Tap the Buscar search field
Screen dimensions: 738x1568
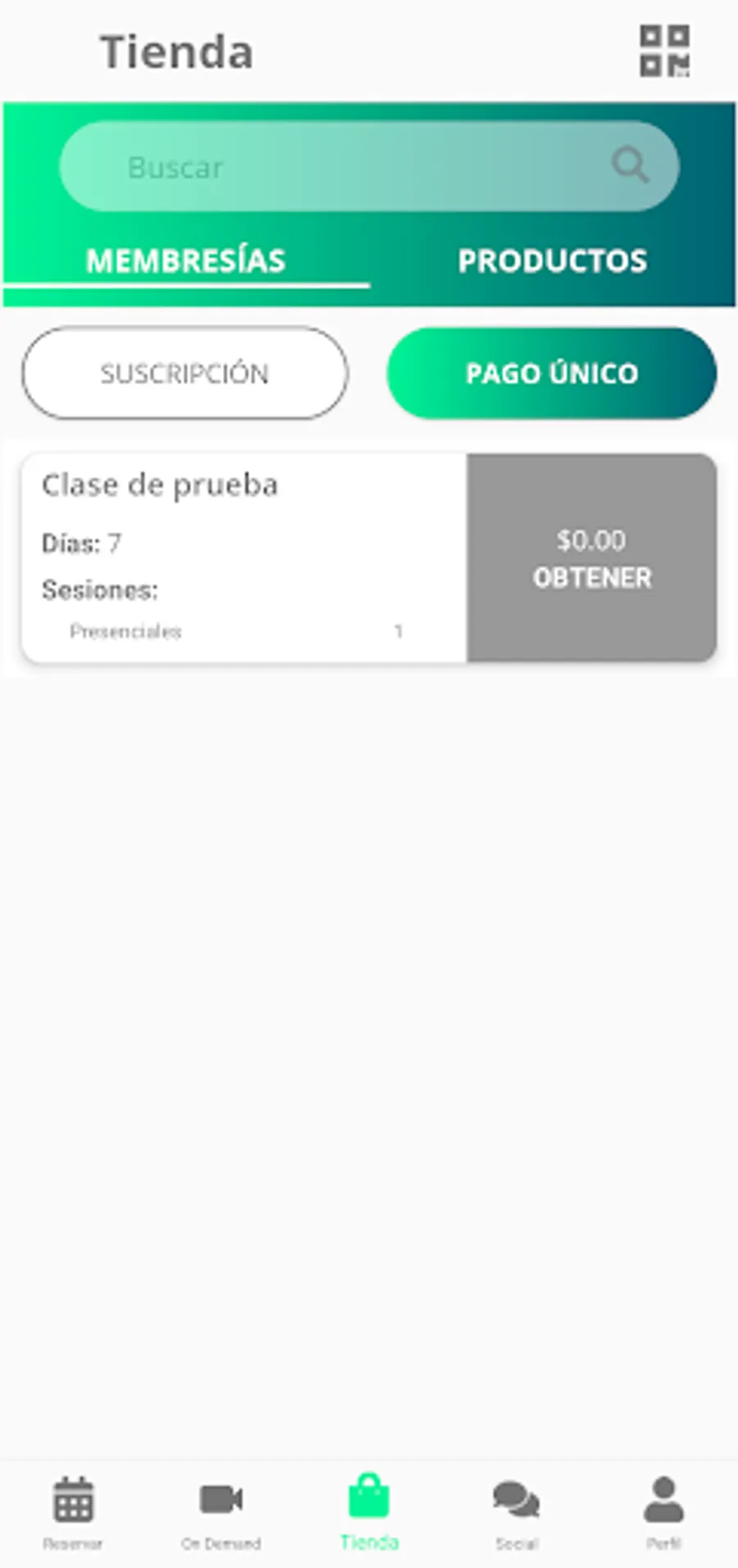coord(369,166)
